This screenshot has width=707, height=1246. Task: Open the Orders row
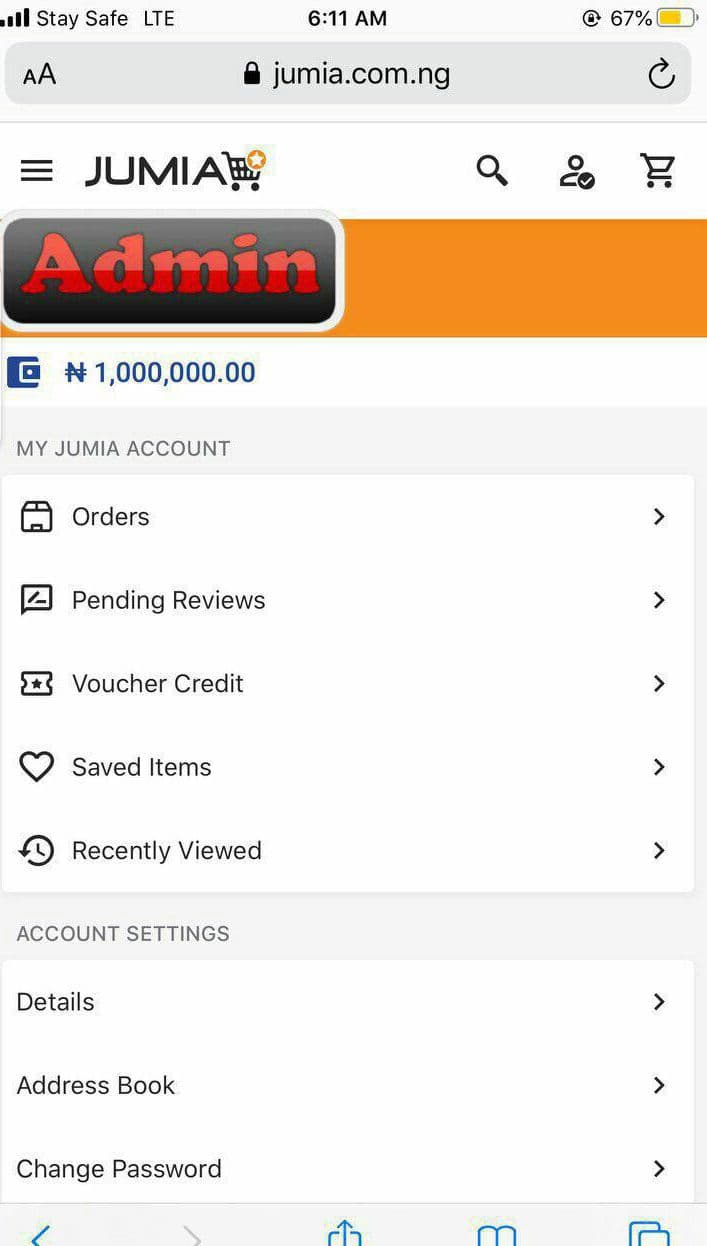click(347, 517)
